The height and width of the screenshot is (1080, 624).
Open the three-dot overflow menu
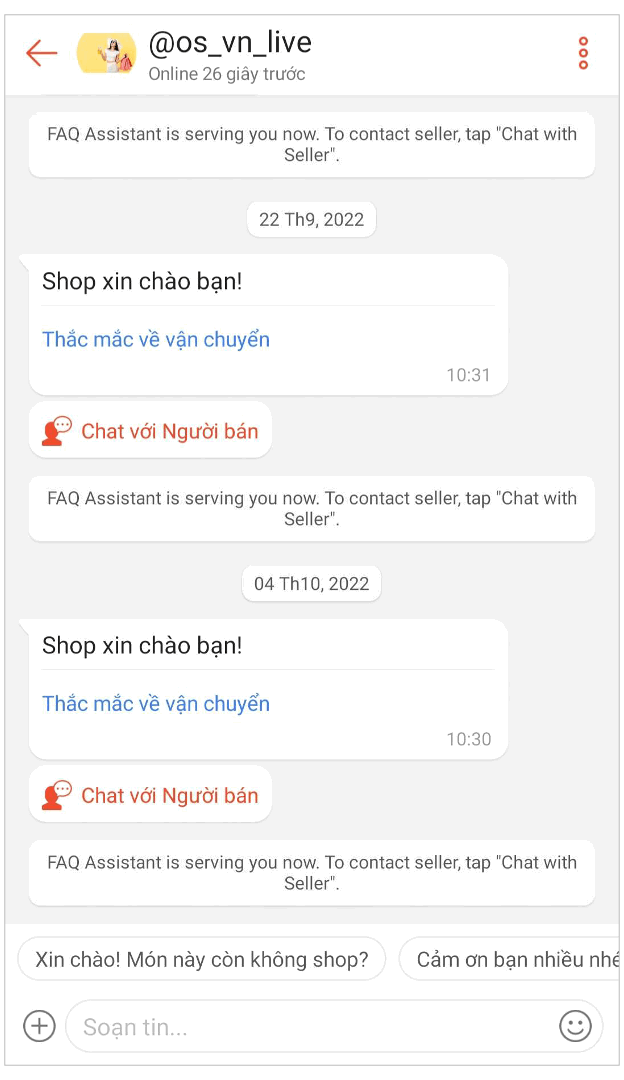pyautogui.click(x=583, y=54)
